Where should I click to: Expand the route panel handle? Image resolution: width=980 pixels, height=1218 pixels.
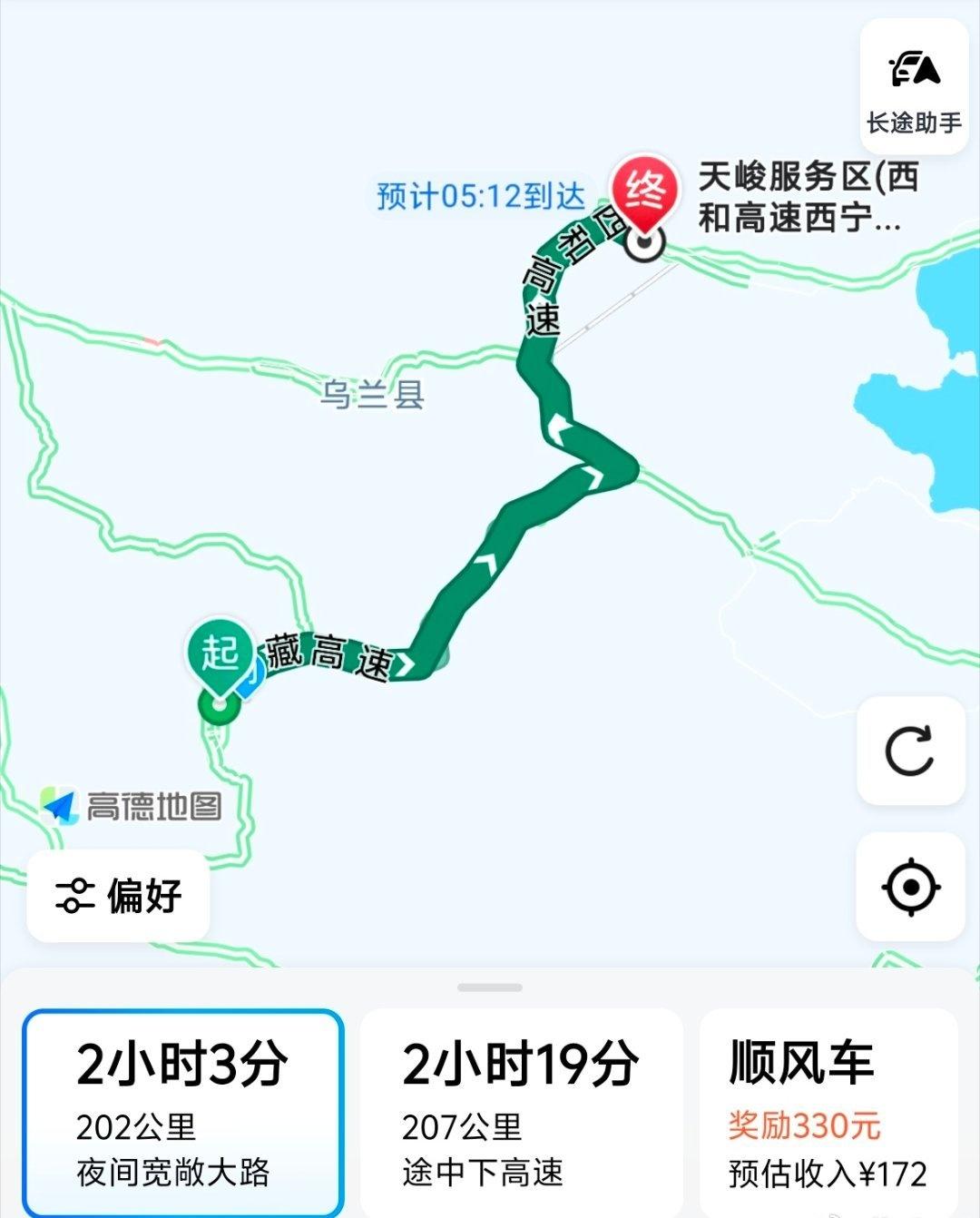coord(490,987)
